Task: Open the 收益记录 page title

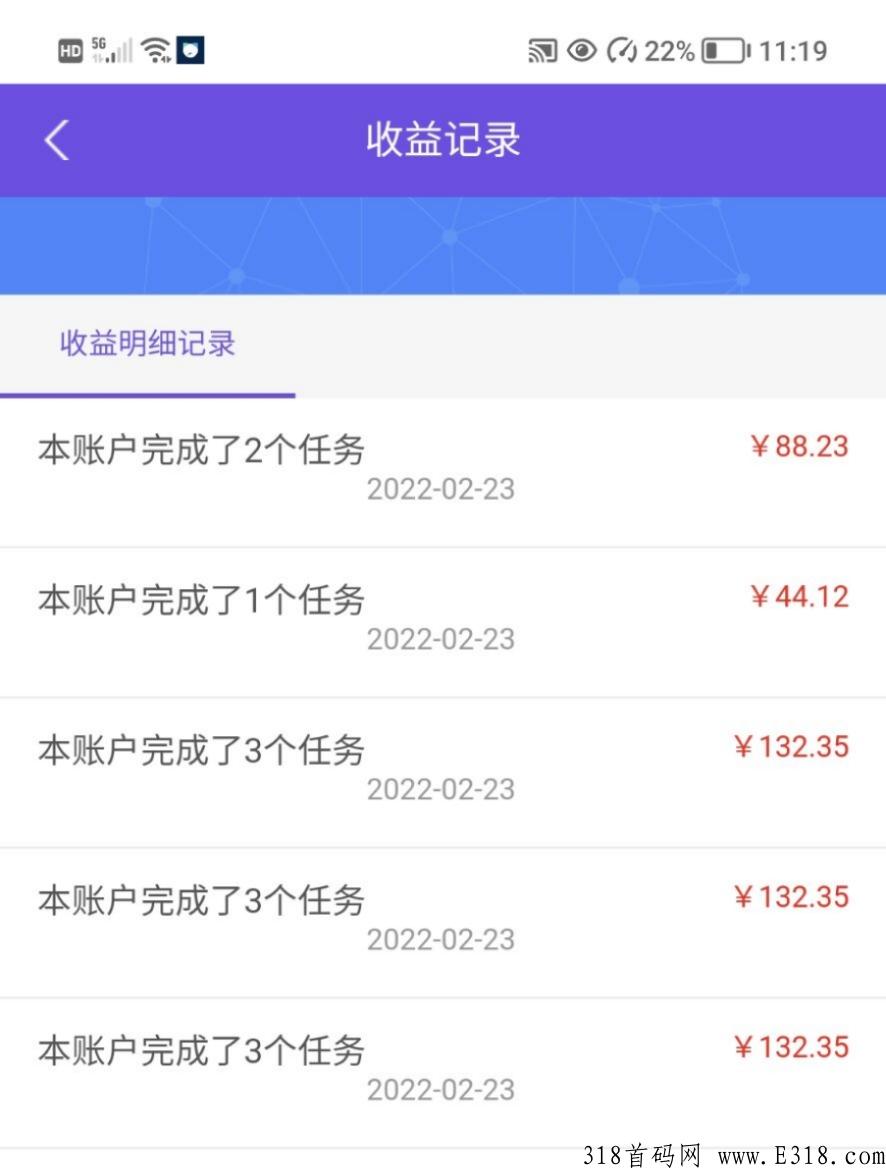Action: (x=443, y=139)
